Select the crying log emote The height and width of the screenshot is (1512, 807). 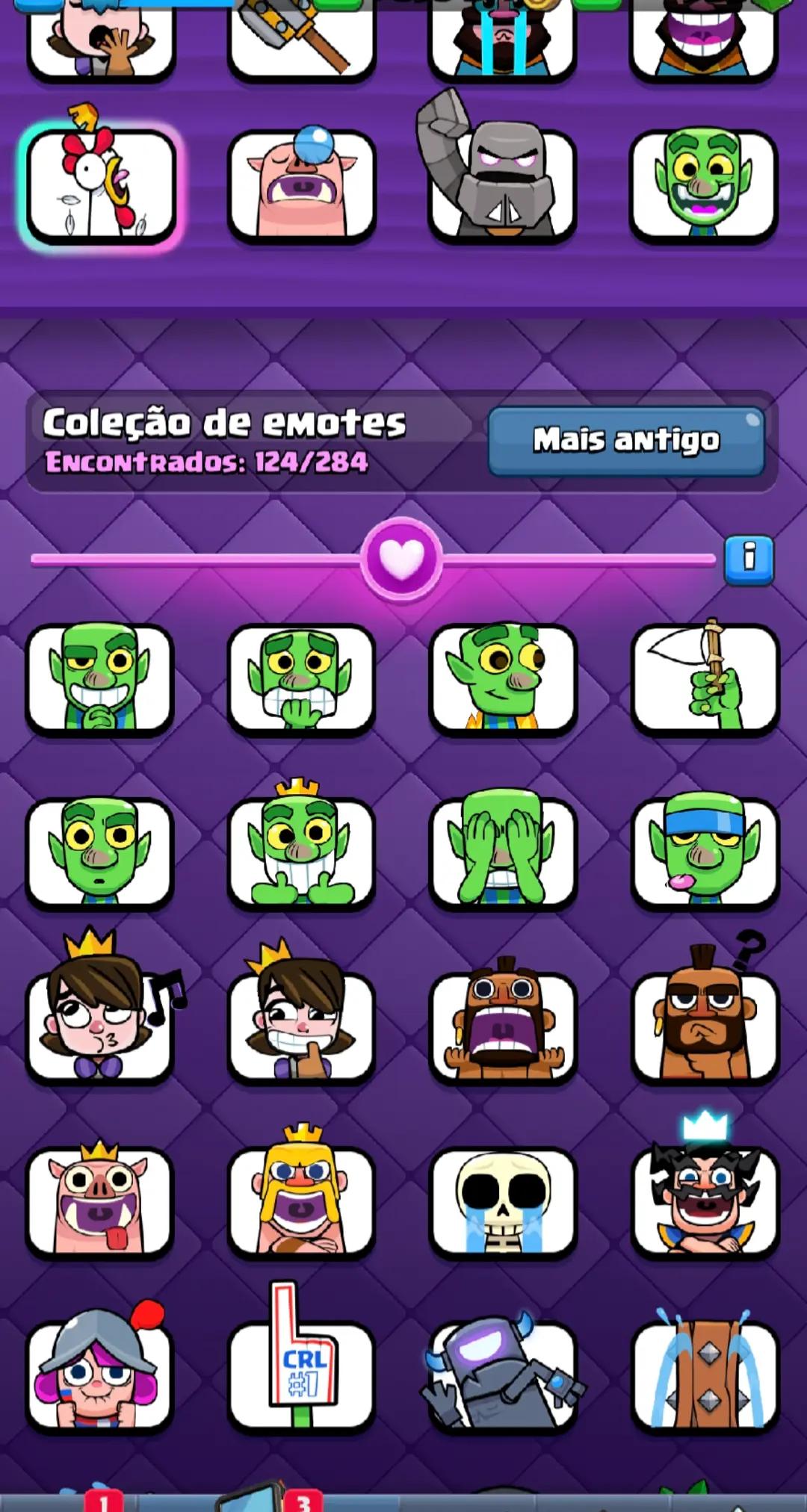[x=705, y=1373]
